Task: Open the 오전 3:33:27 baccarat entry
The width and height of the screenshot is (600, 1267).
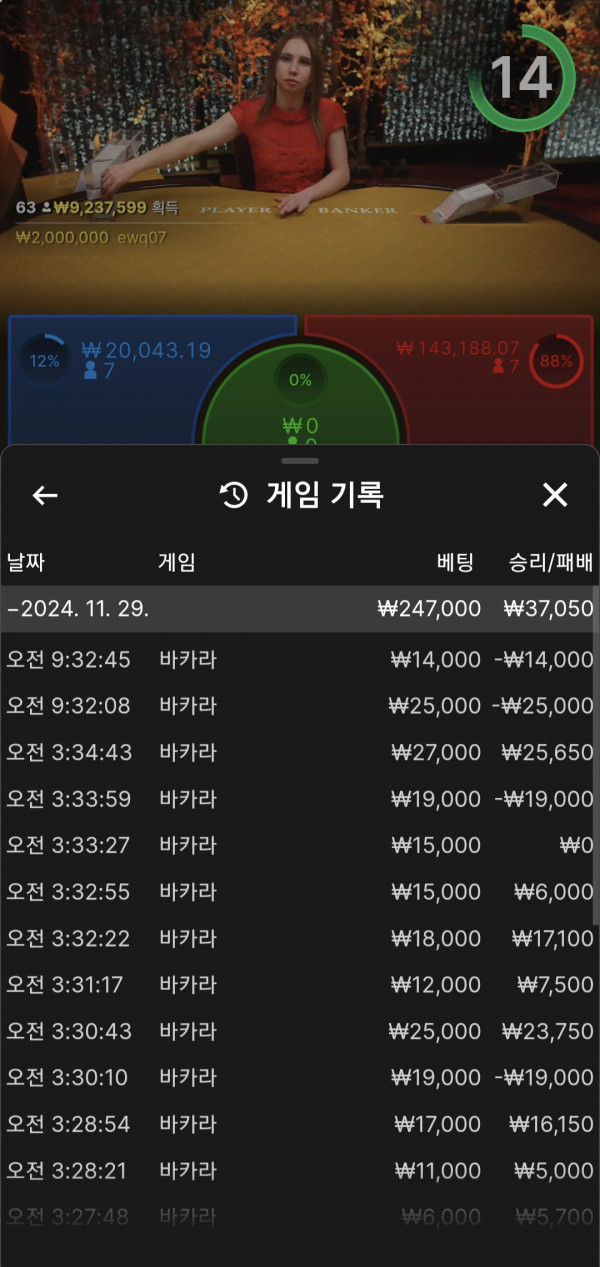Action: pos(299,845)
